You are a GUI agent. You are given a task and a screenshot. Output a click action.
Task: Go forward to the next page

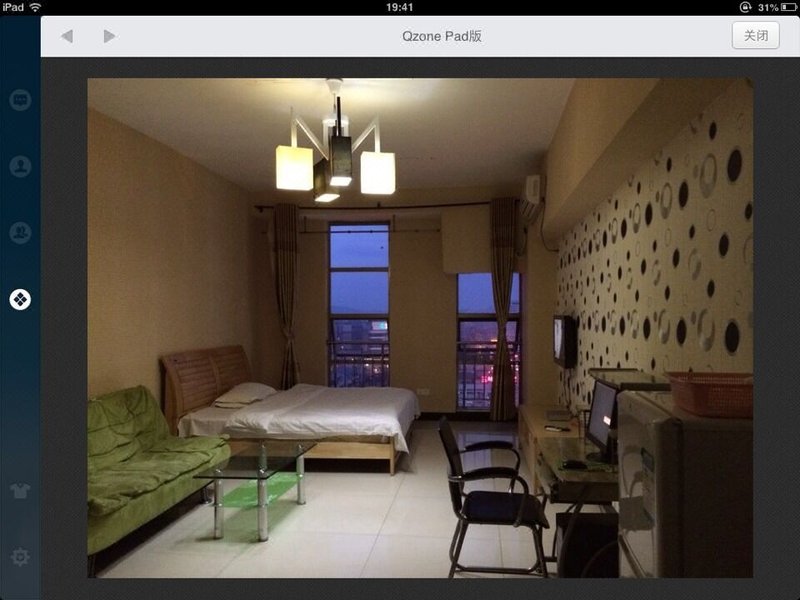[109, 36]
